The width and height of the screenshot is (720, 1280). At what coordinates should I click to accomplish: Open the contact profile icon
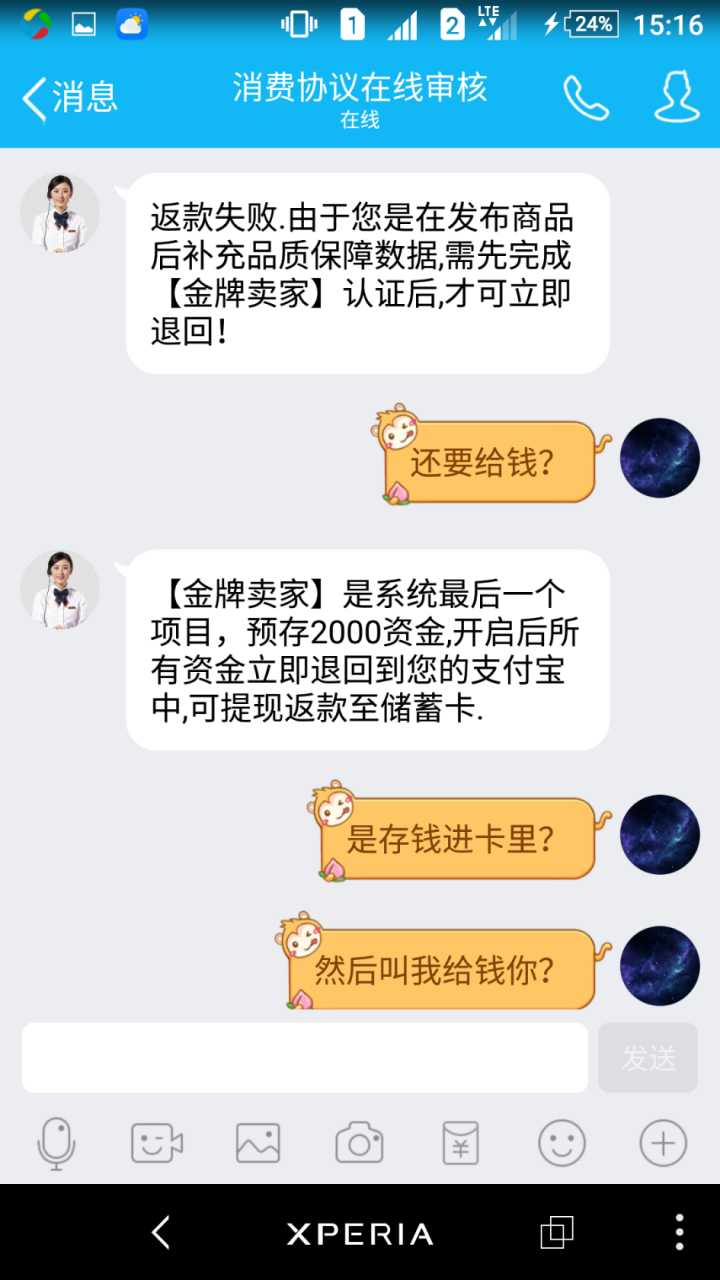(677, 97)
